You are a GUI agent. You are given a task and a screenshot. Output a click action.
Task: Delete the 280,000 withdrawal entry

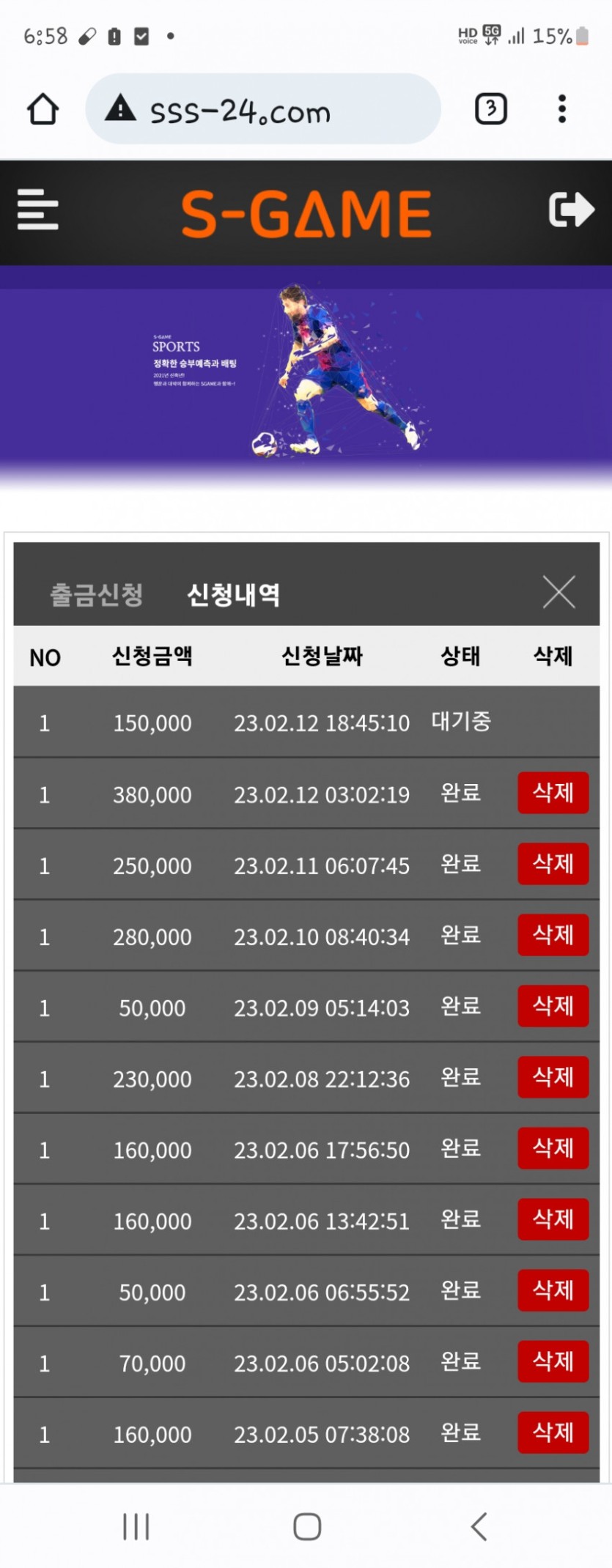(553, 935)
